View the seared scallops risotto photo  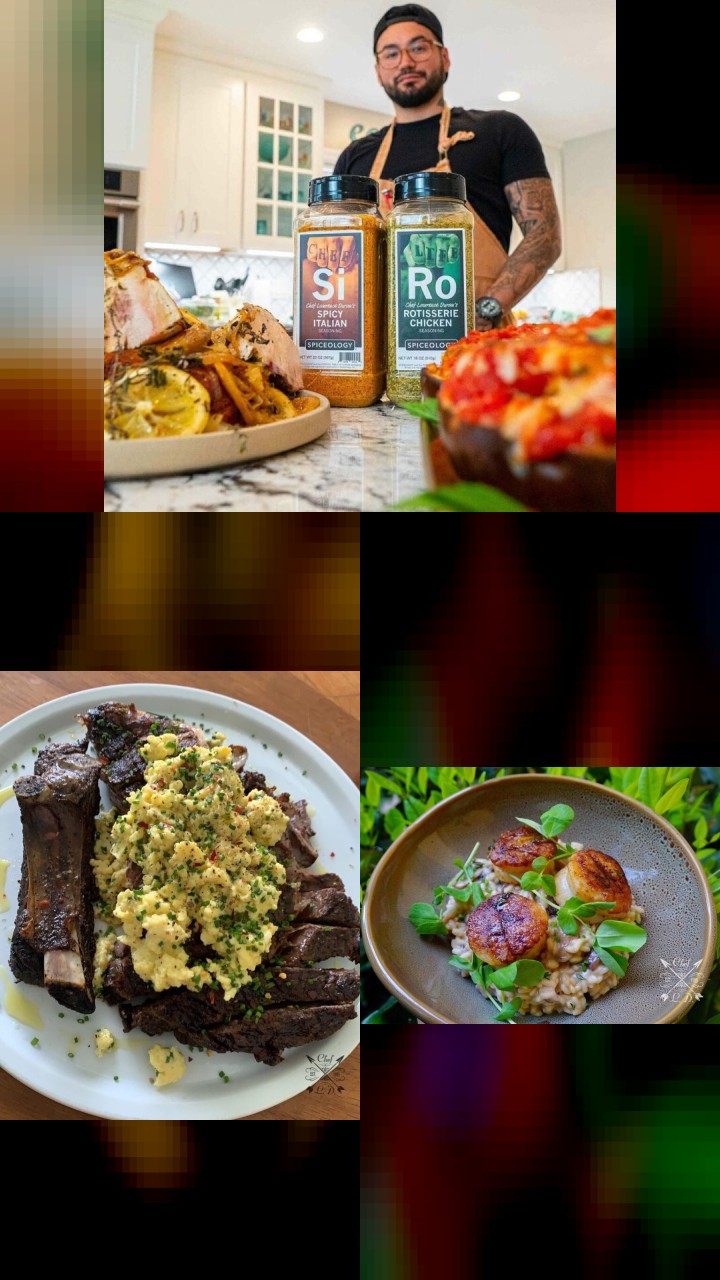pos(540,895)
